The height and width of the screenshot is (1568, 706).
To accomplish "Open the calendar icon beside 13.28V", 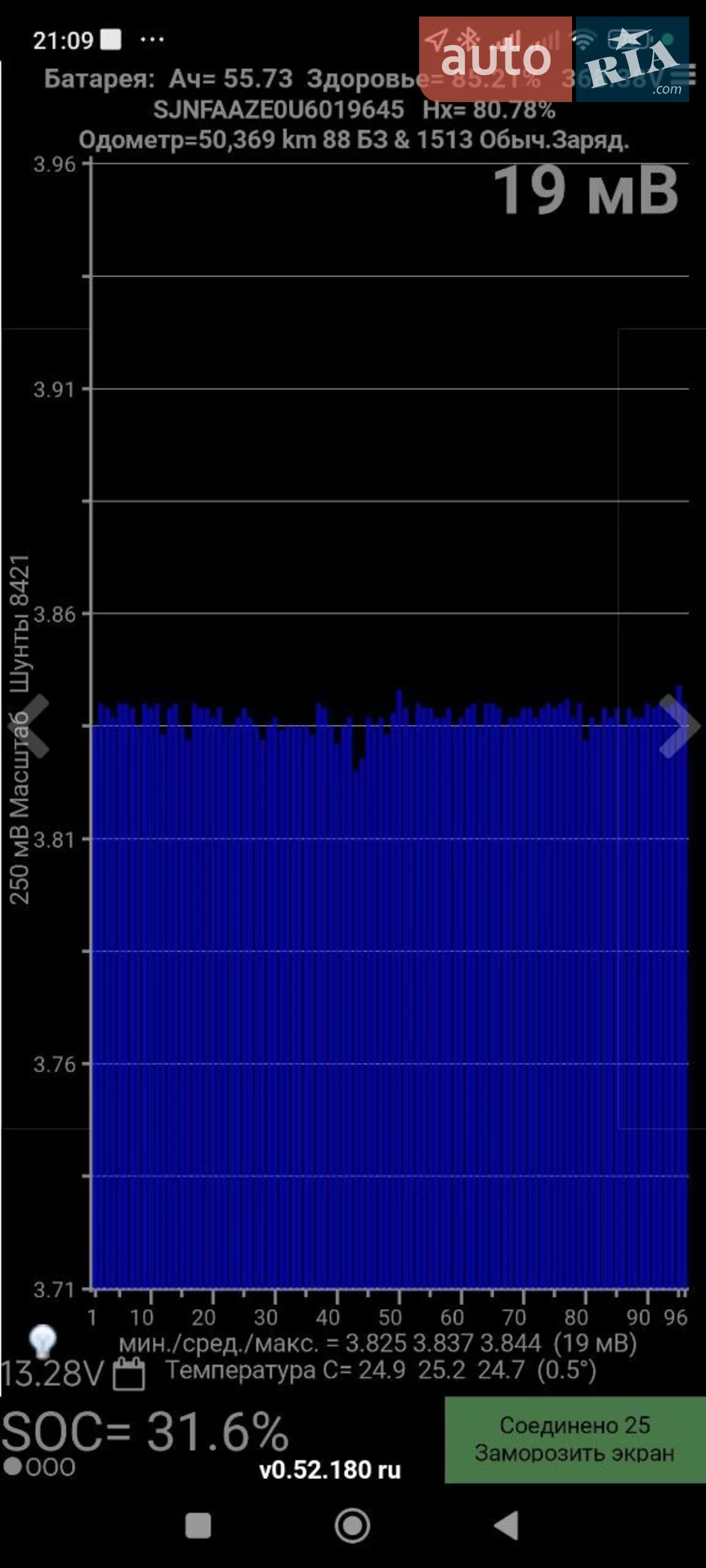I will click(129, 1374).
